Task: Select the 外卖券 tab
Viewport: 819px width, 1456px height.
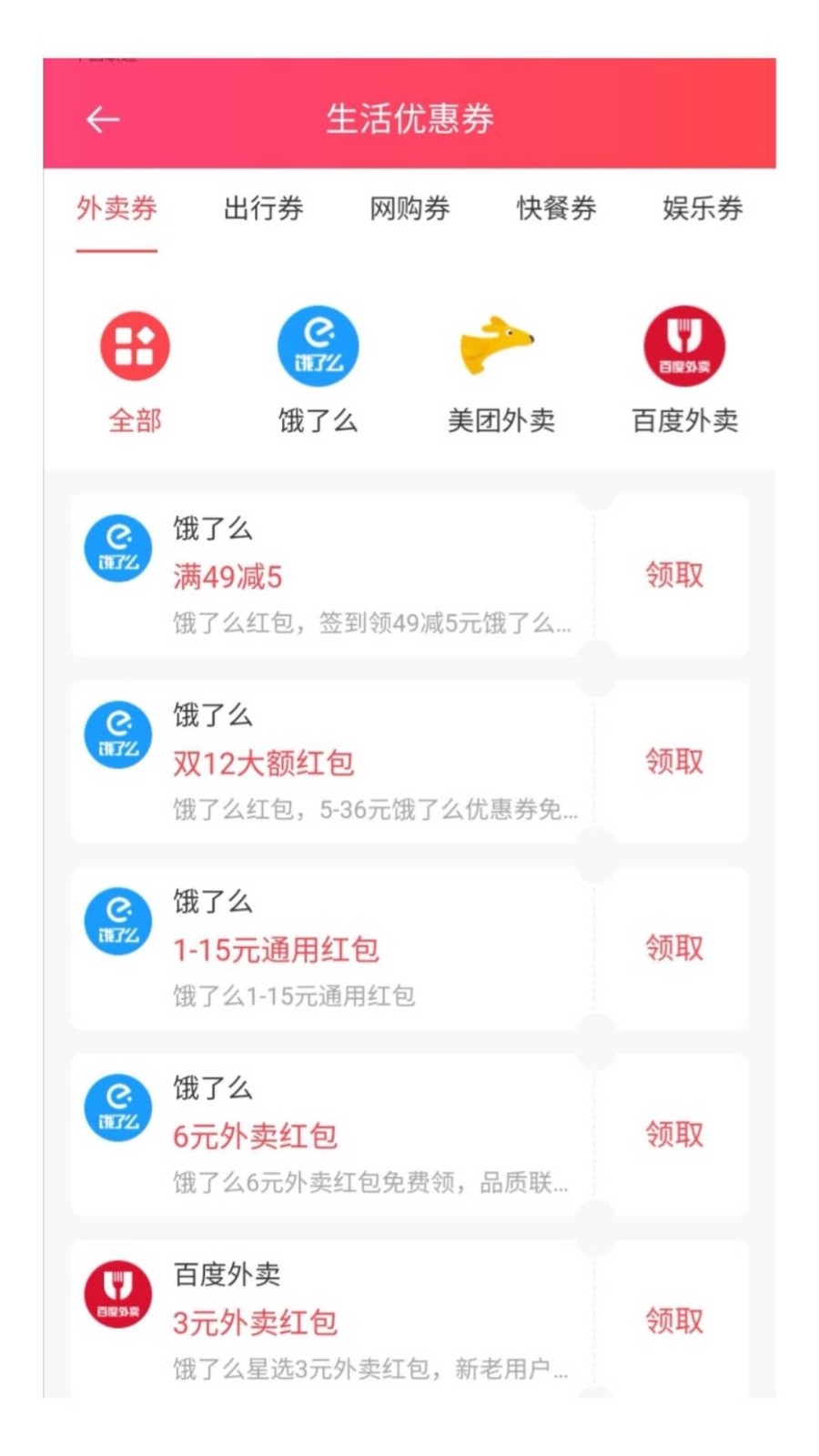Action: coord(116,208)
